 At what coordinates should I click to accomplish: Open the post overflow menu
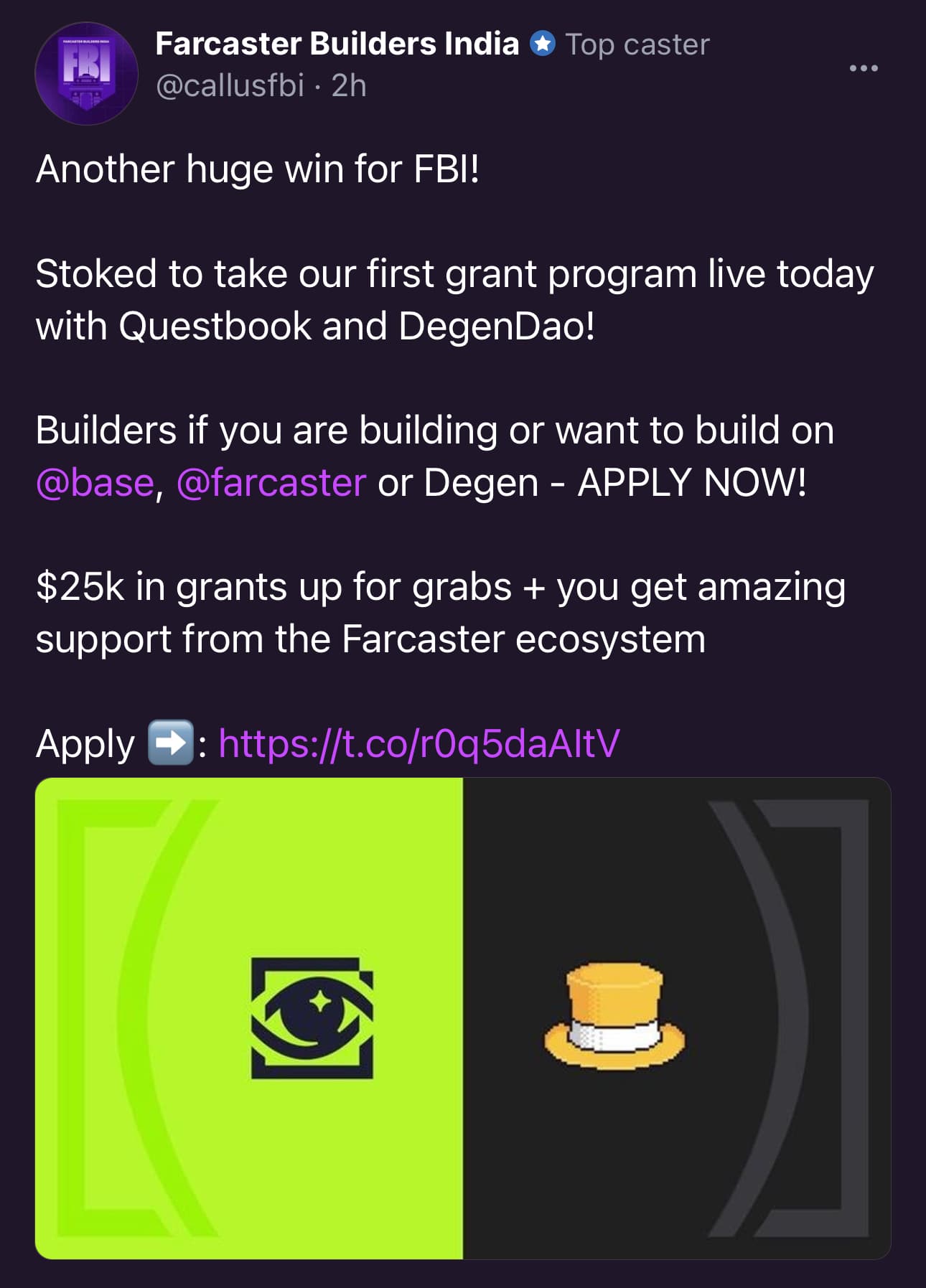(x=863, y=68)
